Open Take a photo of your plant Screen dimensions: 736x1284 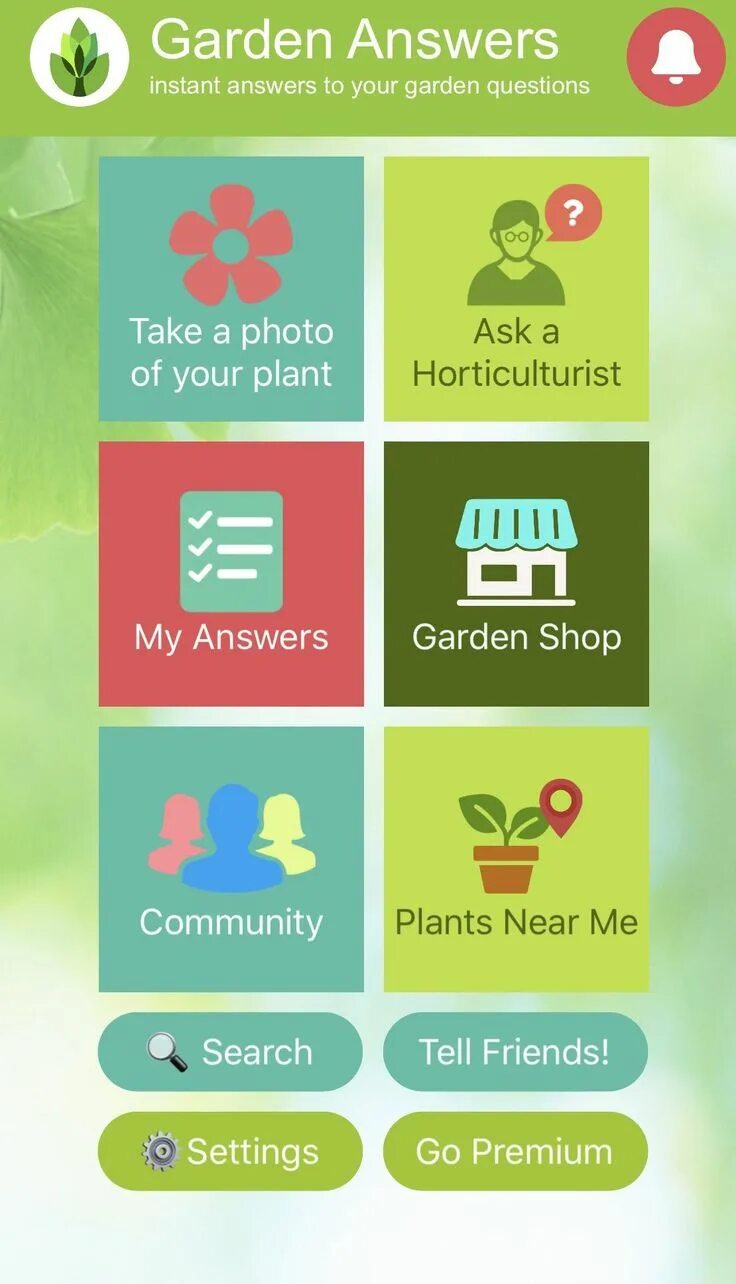click(231, 288)
